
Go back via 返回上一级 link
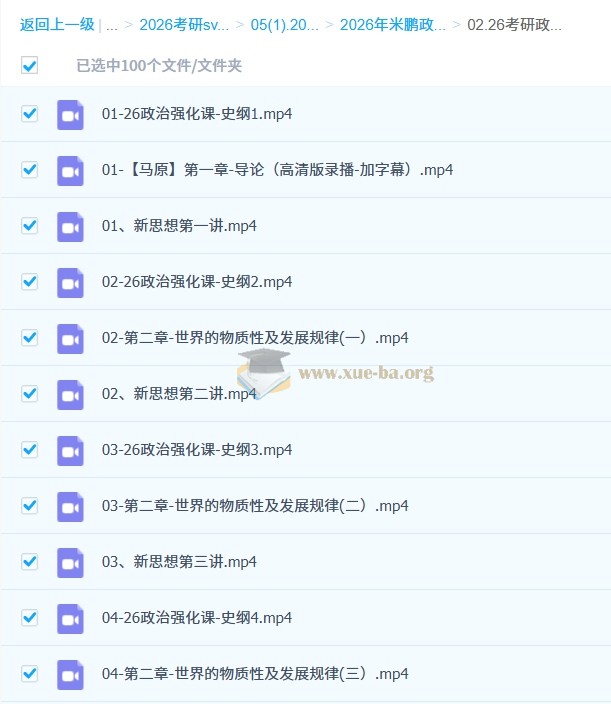coord(57,25)
